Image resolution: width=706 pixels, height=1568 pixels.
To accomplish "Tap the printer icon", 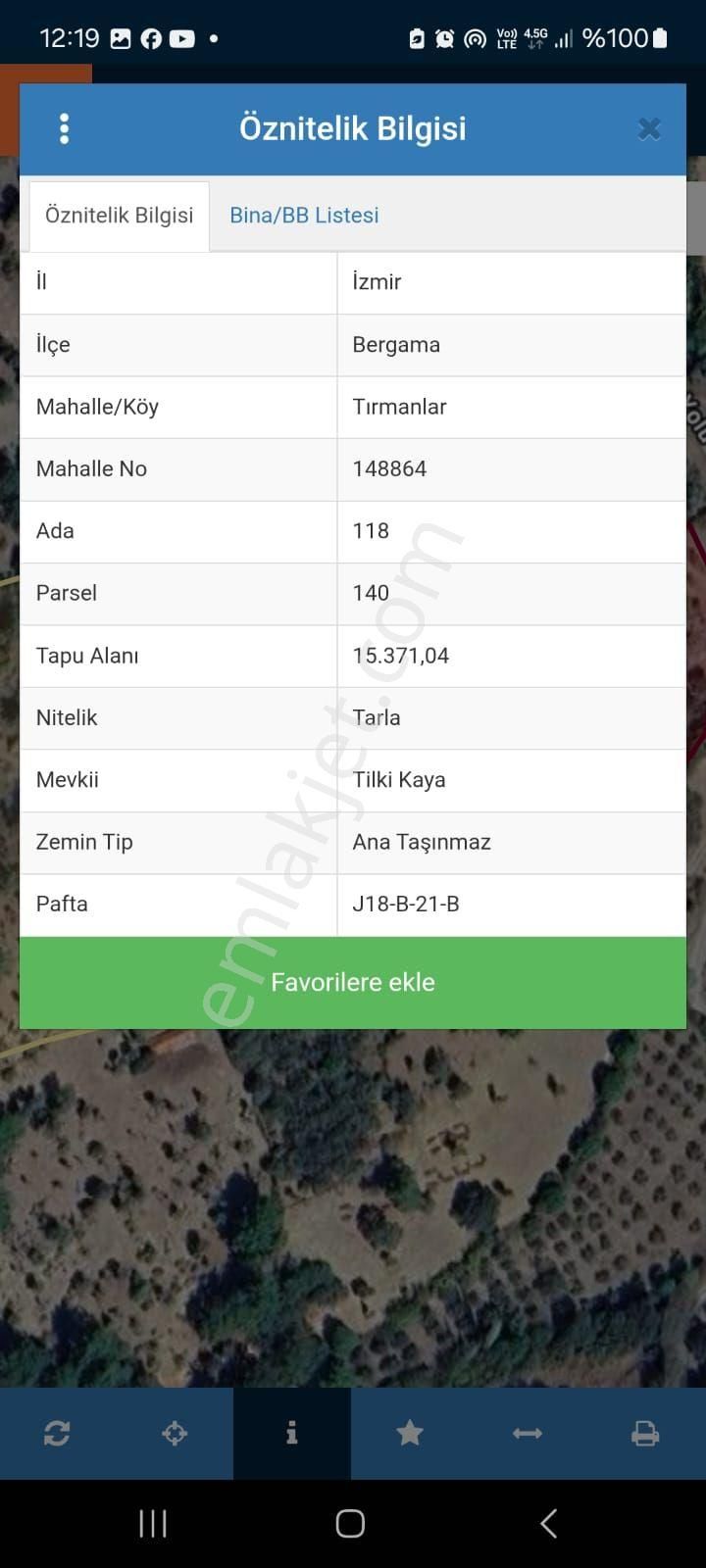I will click(645, 1434).
